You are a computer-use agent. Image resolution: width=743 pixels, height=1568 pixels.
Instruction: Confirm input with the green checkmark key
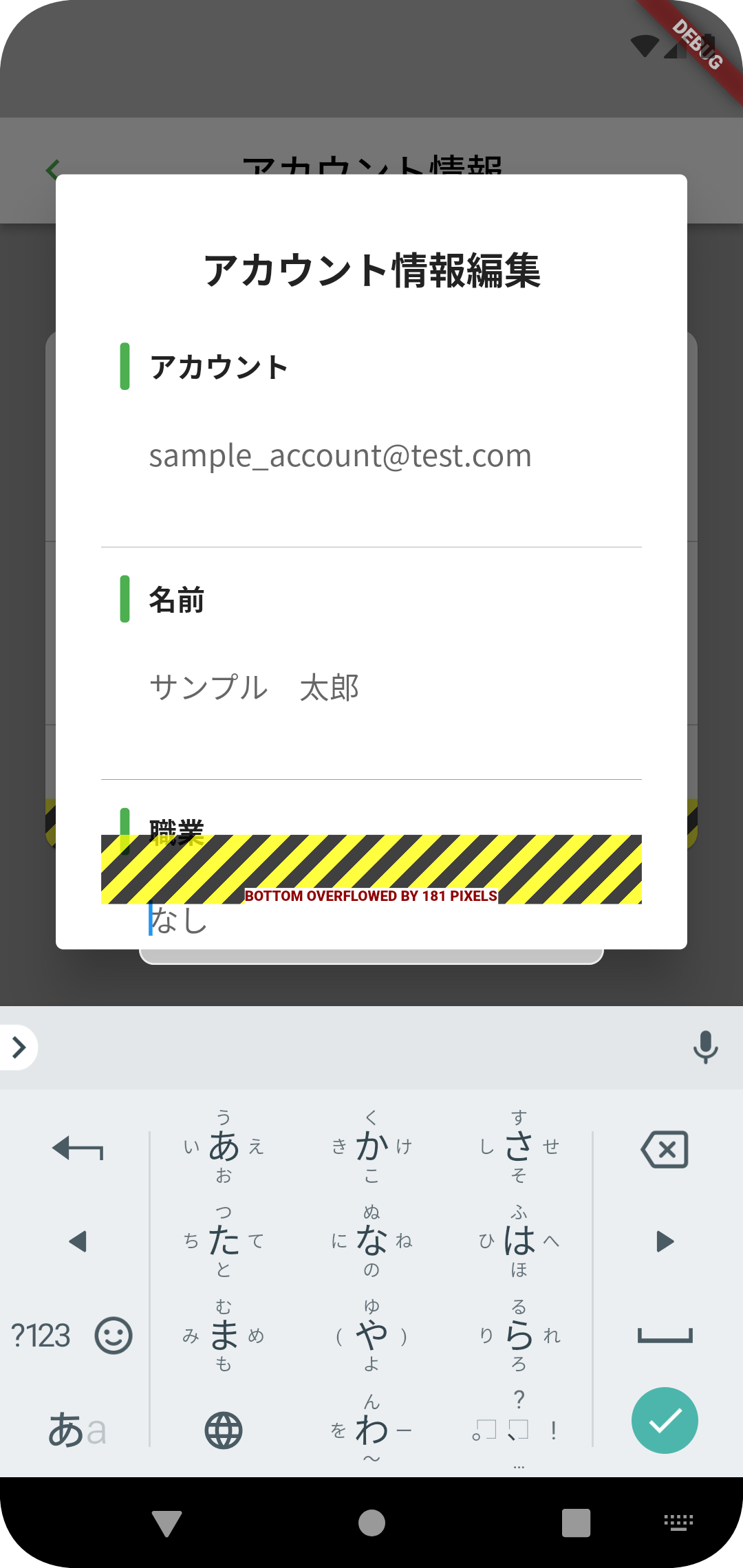click(x=665, y=1420)
